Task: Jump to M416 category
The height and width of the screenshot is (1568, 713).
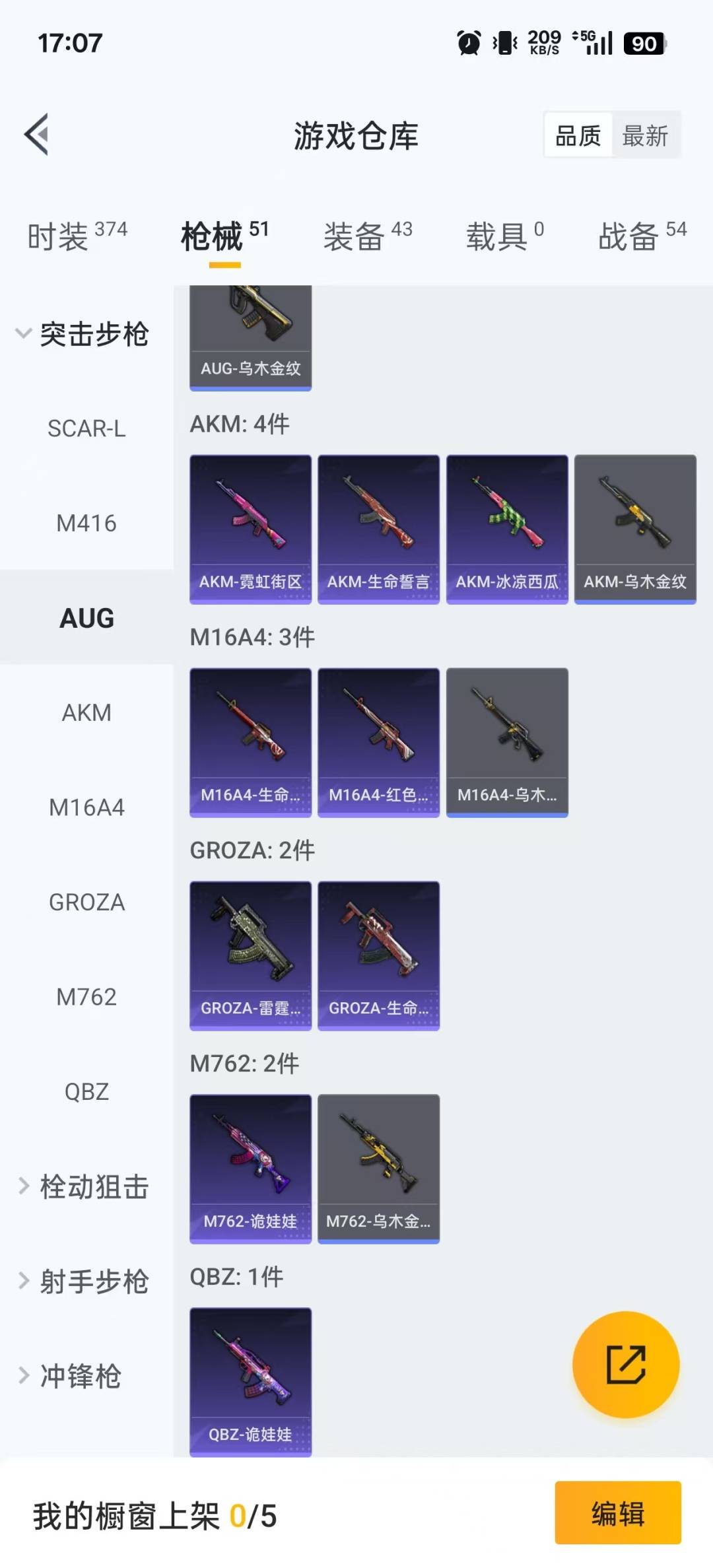Action: pyautogui.click(x=86, y=524)
